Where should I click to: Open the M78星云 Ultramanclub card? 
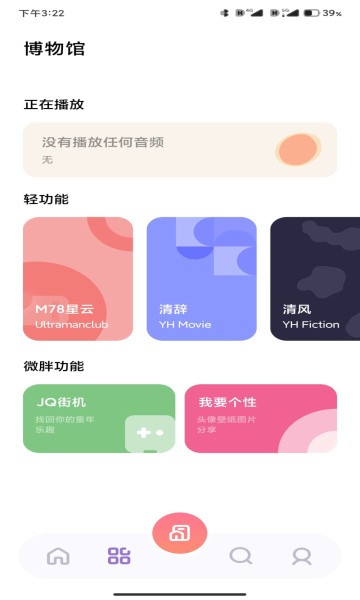(78, 279)
